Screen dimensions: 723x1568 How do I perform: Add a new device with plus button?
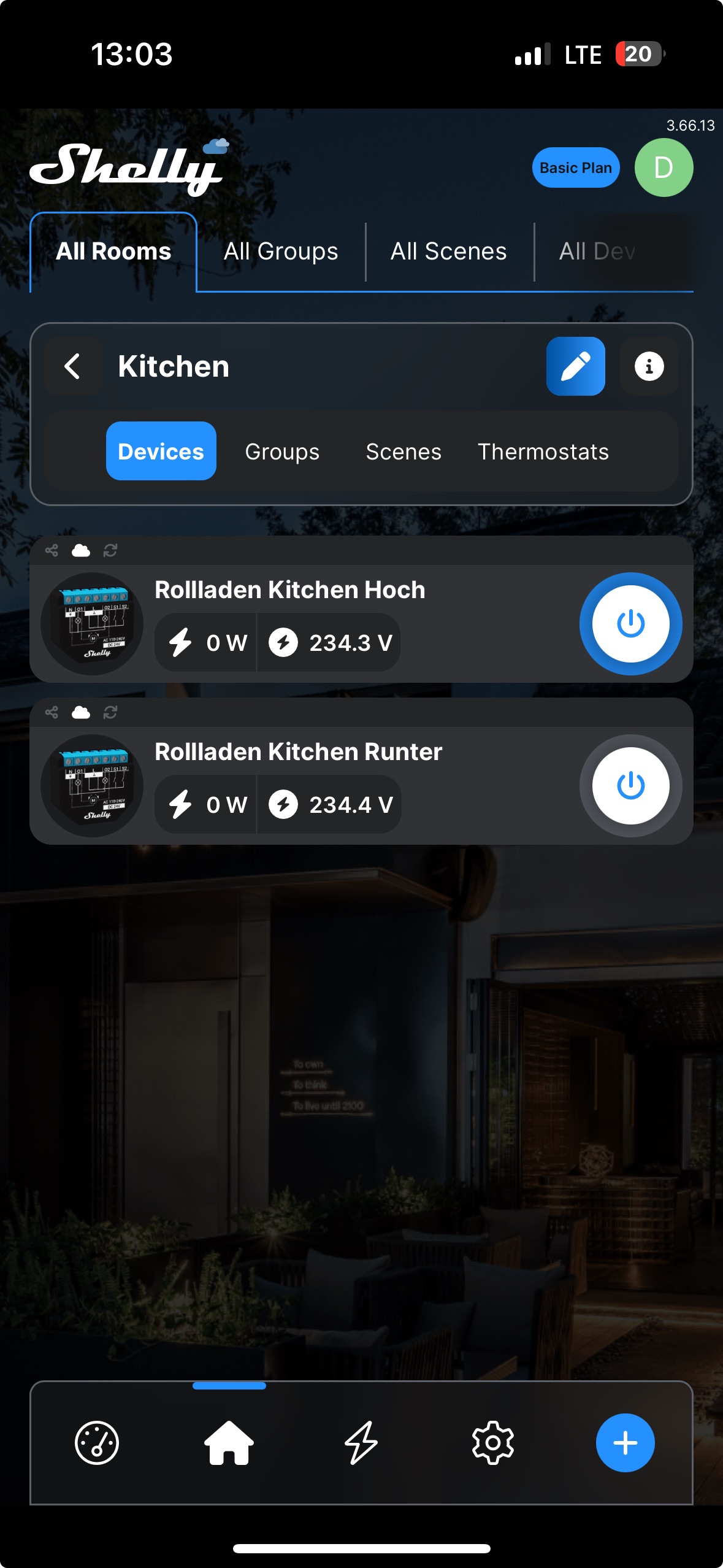625,1442
